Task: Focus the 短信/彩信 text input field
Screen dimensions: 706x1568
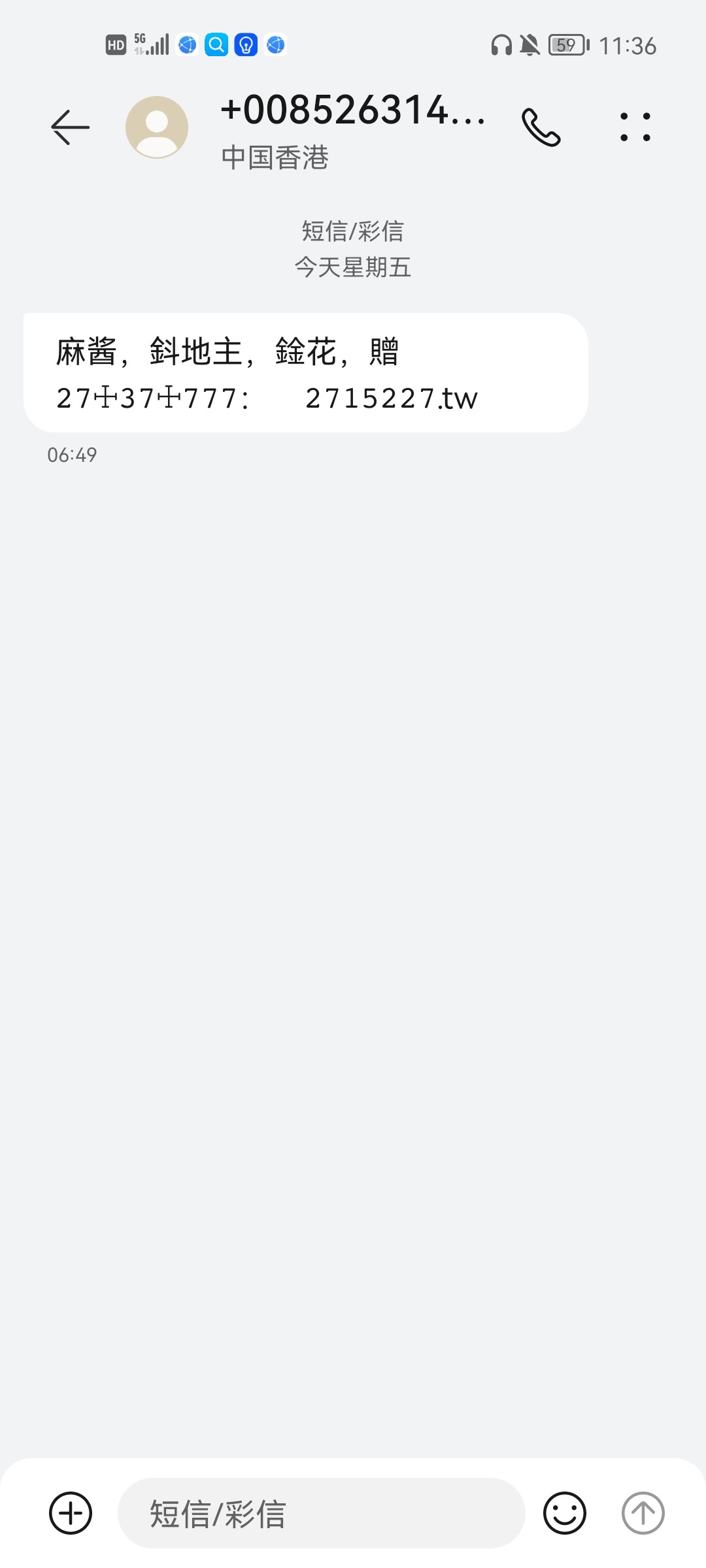Action: [x=320, y=1513]
